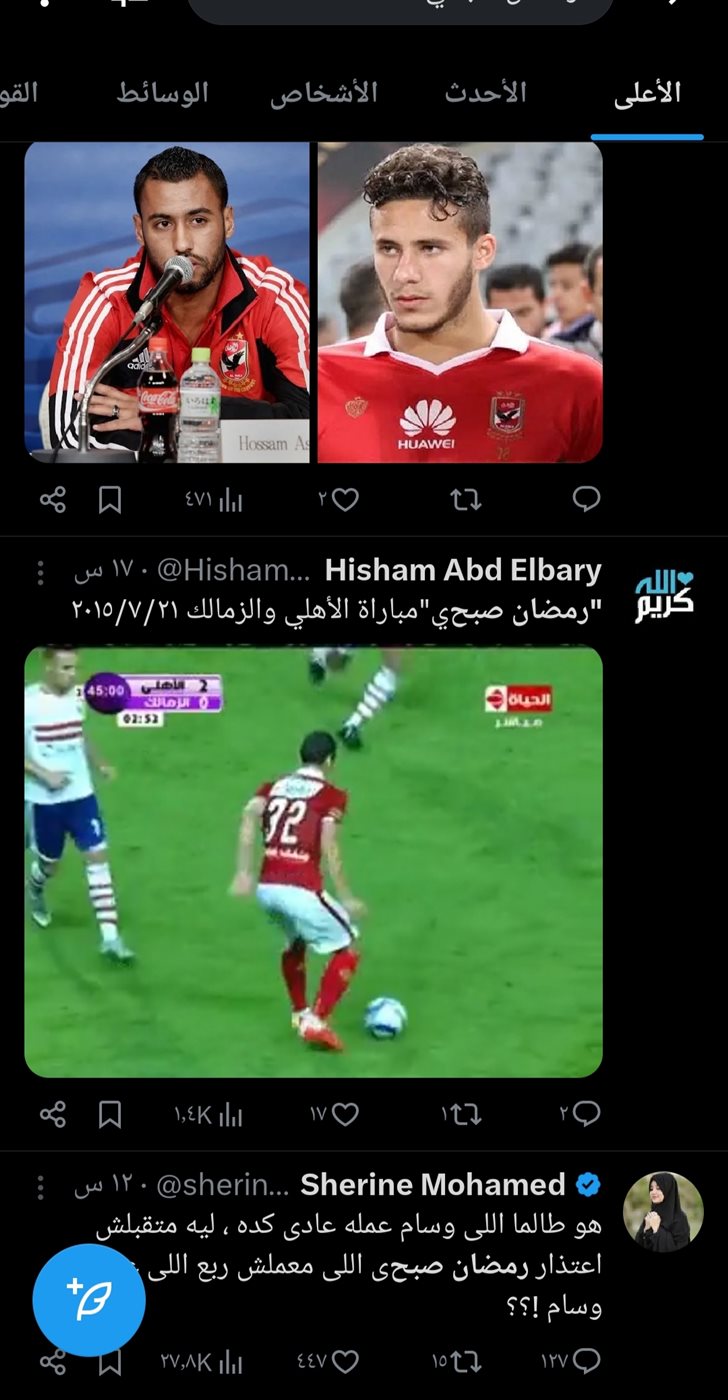Open overflow menu on Hisham Abd Elbary's post
Viewport: 728px width, 1400px height.
[x=40, y=573]
